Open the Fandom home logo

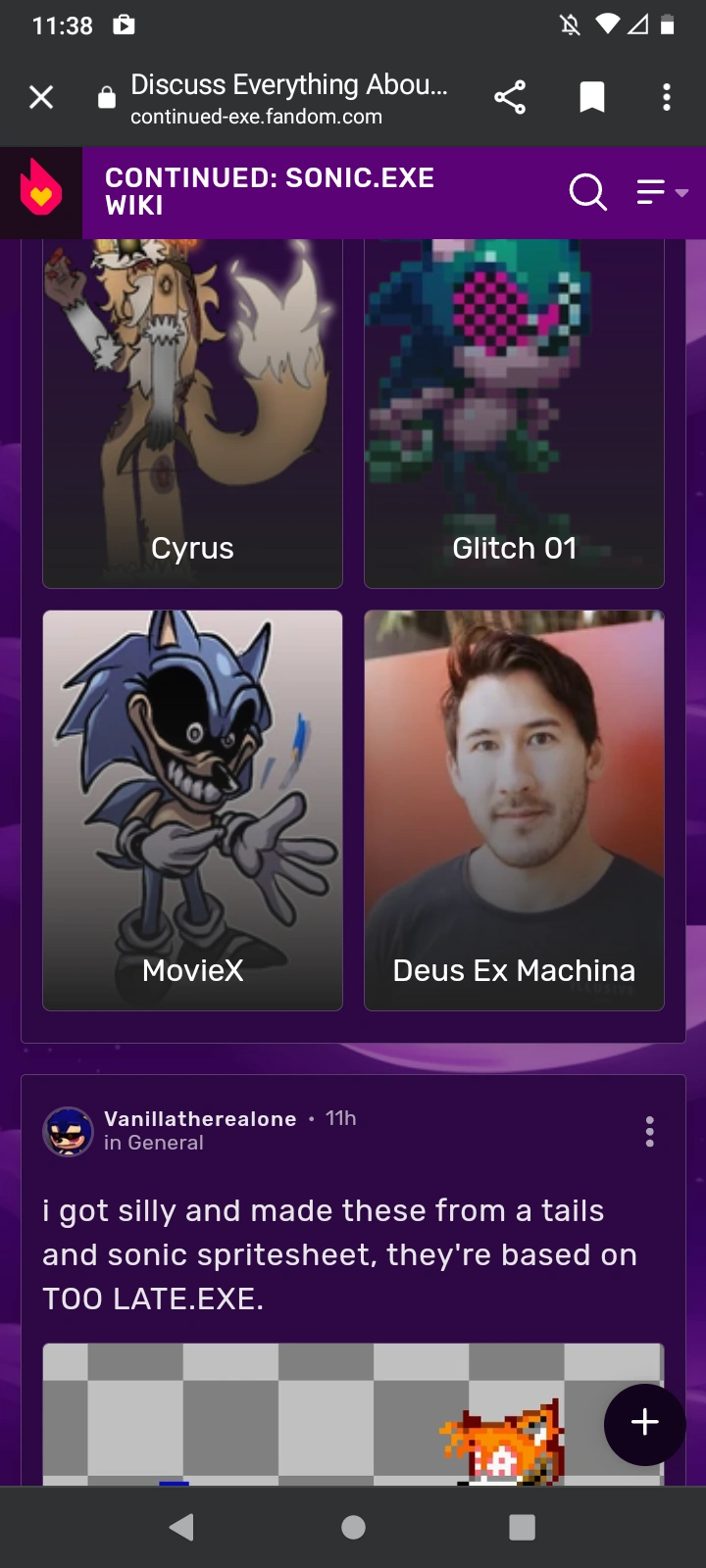41,192
